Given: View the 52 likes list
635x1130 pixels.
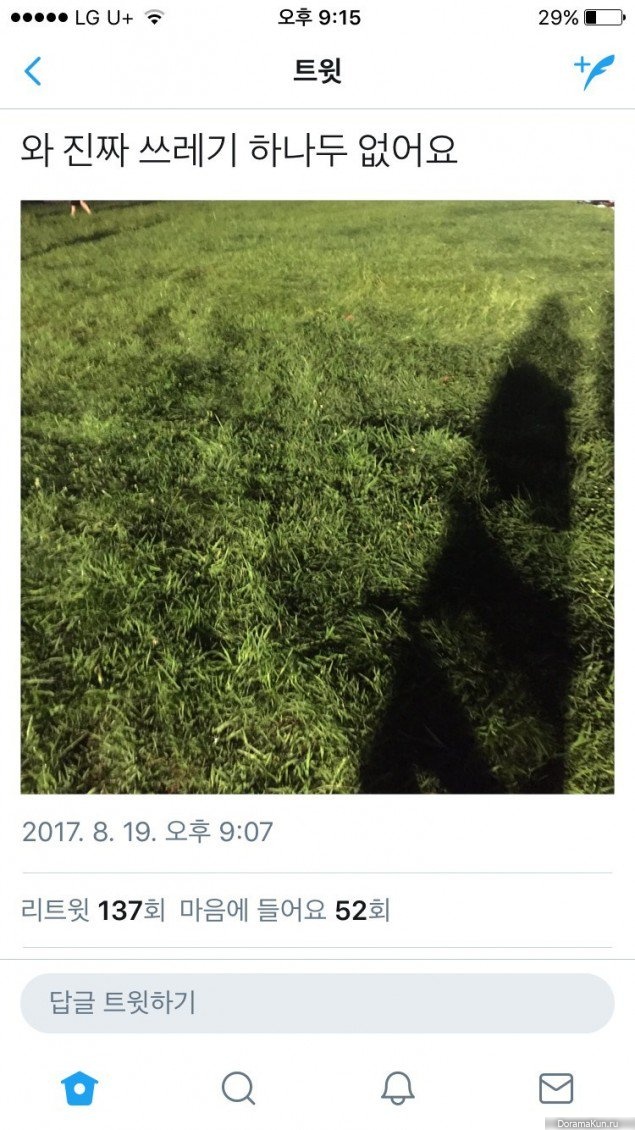Looking at the screenshot, I should 285,911.
